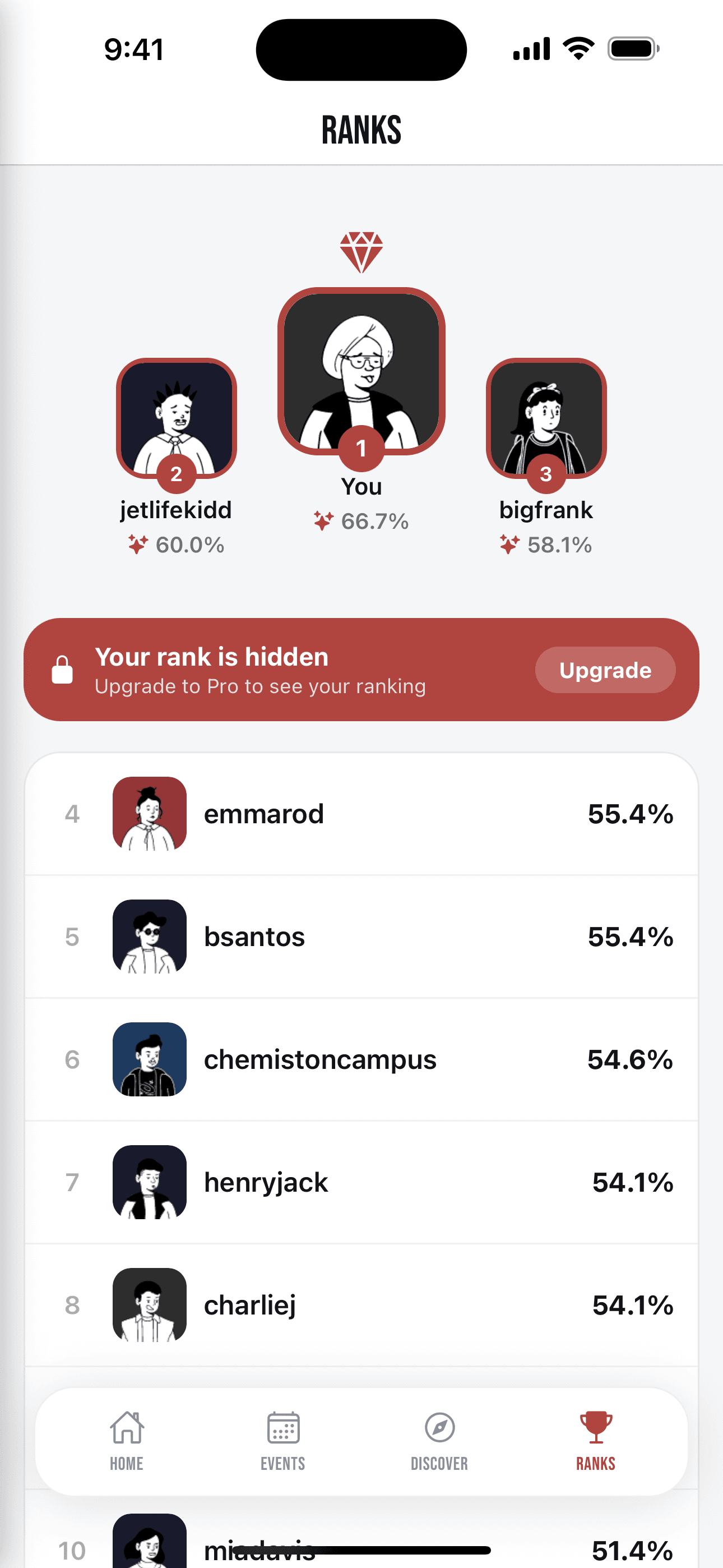Go to the Discover tab

click(439, 1440)
